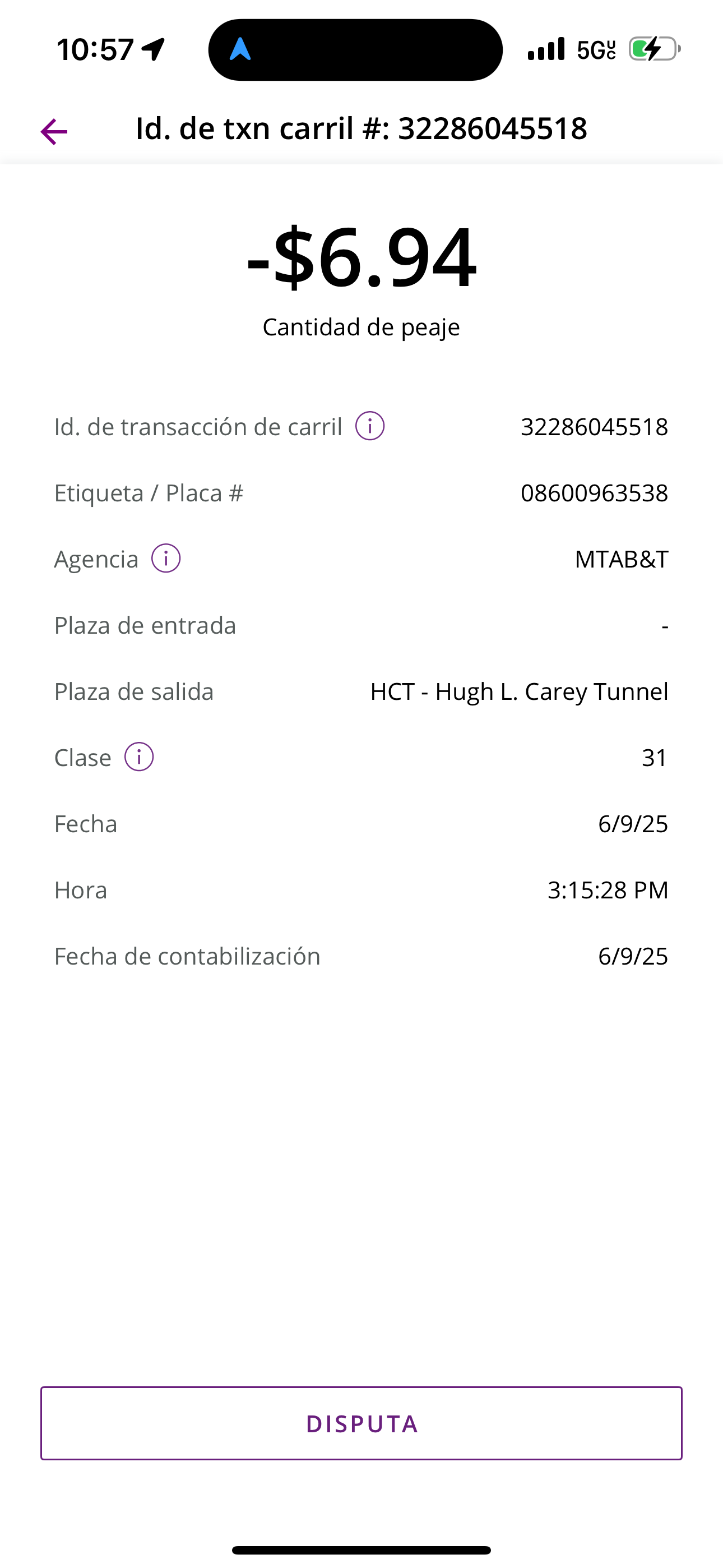
Task: Open info icon for Id. de transacción de carril
Action: pyautogui.click(x=370, y=426)
